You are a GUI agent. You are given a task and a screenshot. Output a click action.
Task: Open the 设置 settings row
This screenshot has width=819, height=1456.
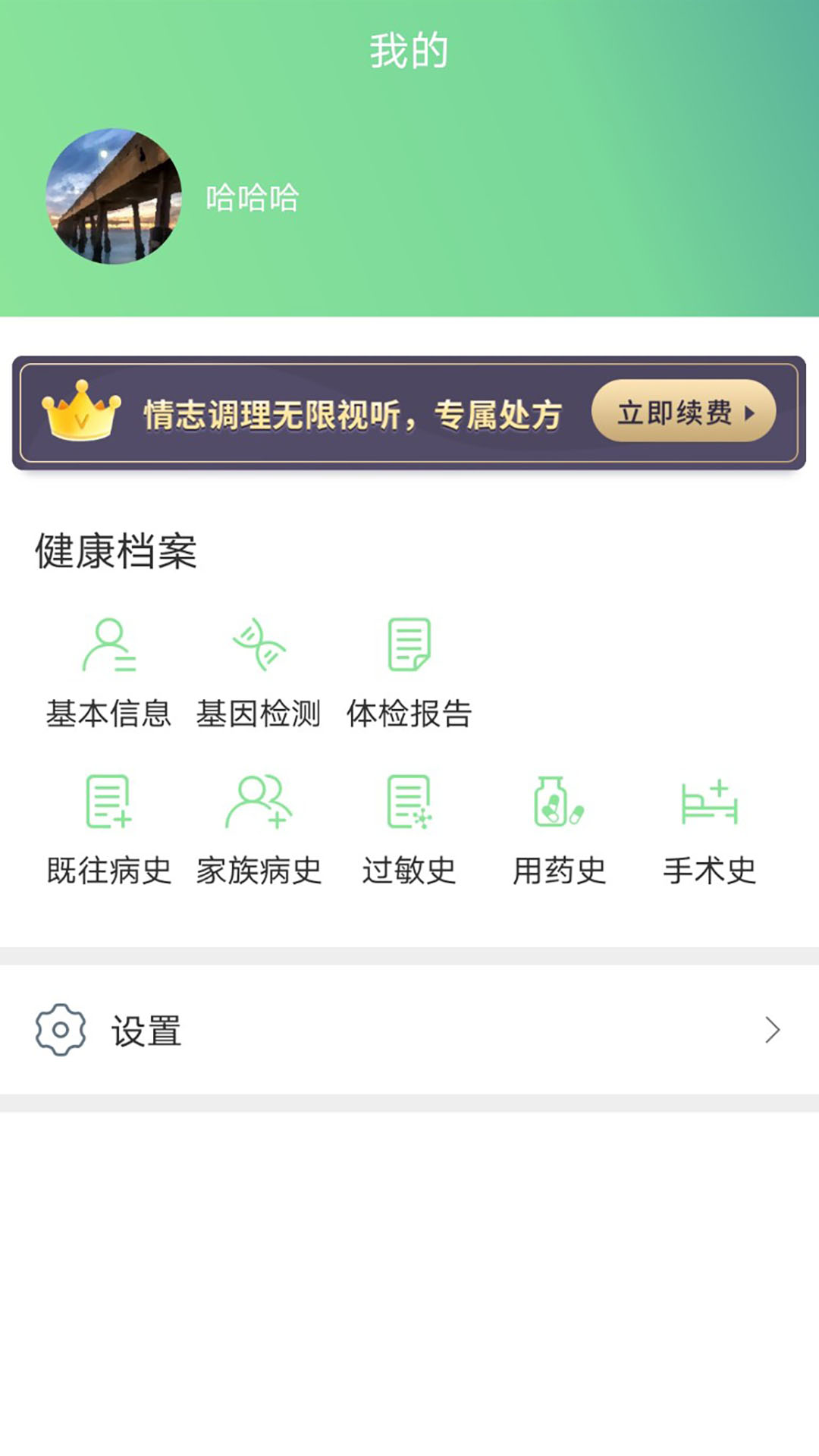click(409, 1030)
